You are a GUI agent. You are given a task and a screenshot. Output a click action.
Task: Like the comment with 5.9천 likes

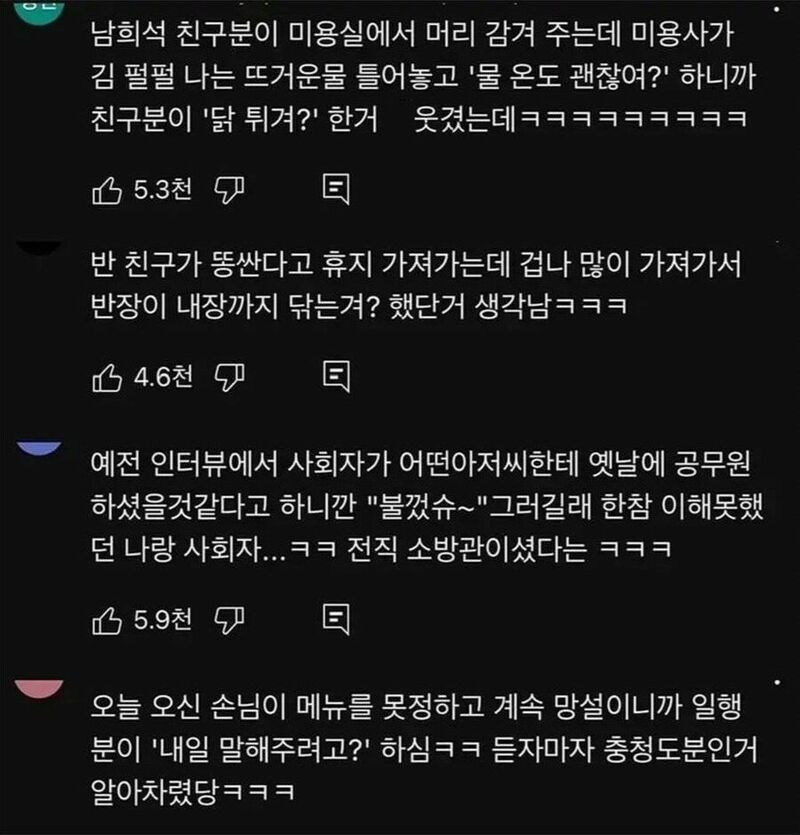[106, 620]
